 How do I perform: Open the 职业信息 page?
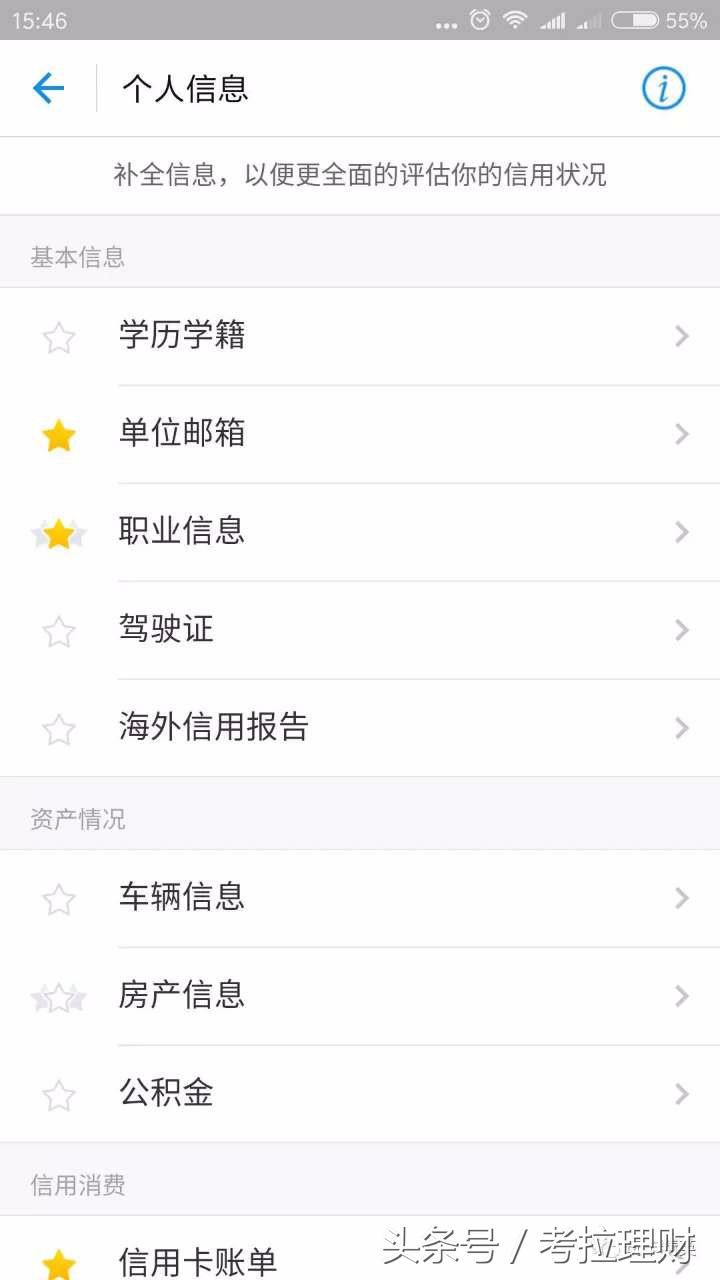tap(360, 533)
